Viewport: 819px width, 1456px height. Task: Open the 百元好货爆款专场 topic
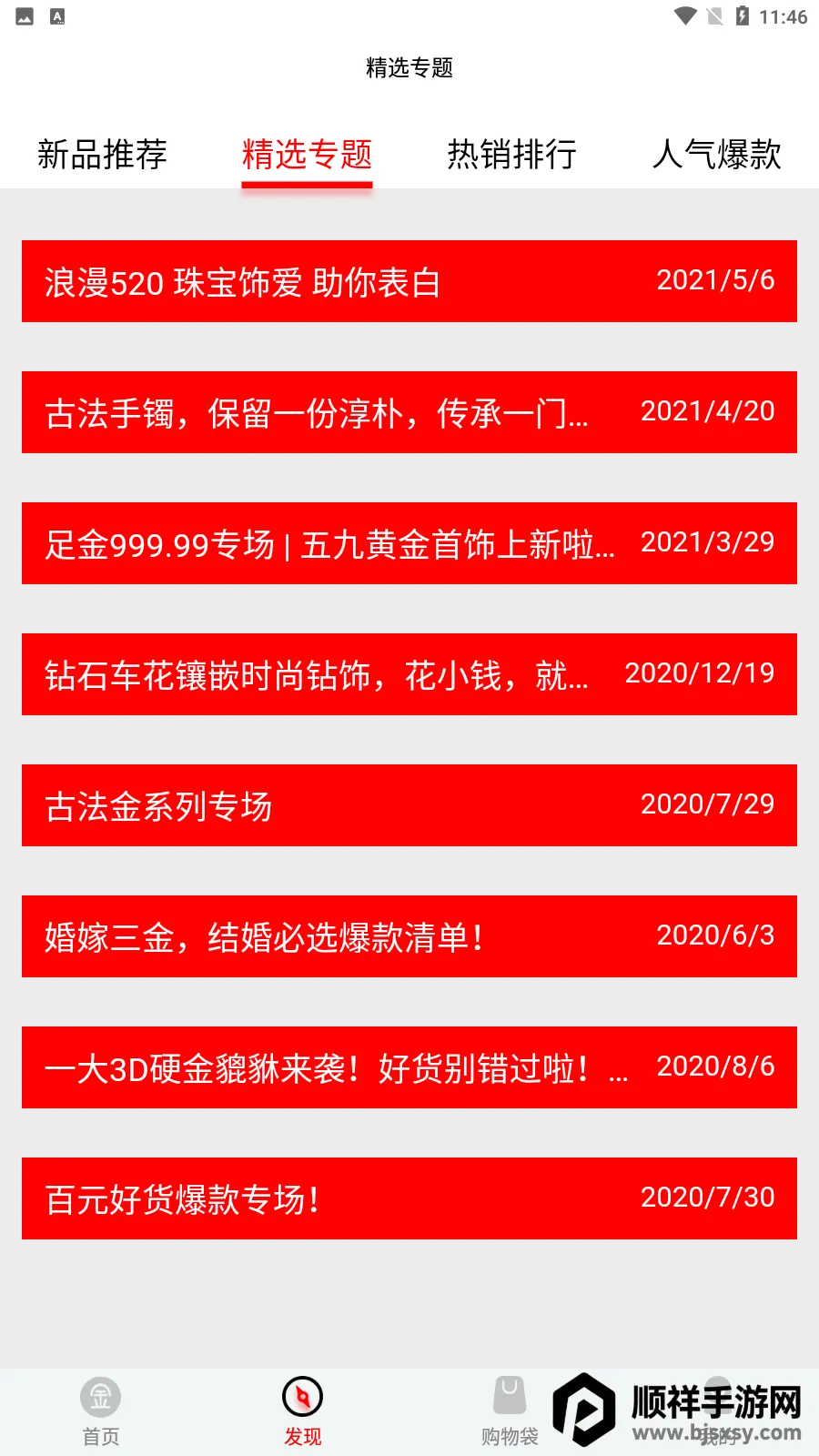pyautogui.click(x=409, y=1198)
